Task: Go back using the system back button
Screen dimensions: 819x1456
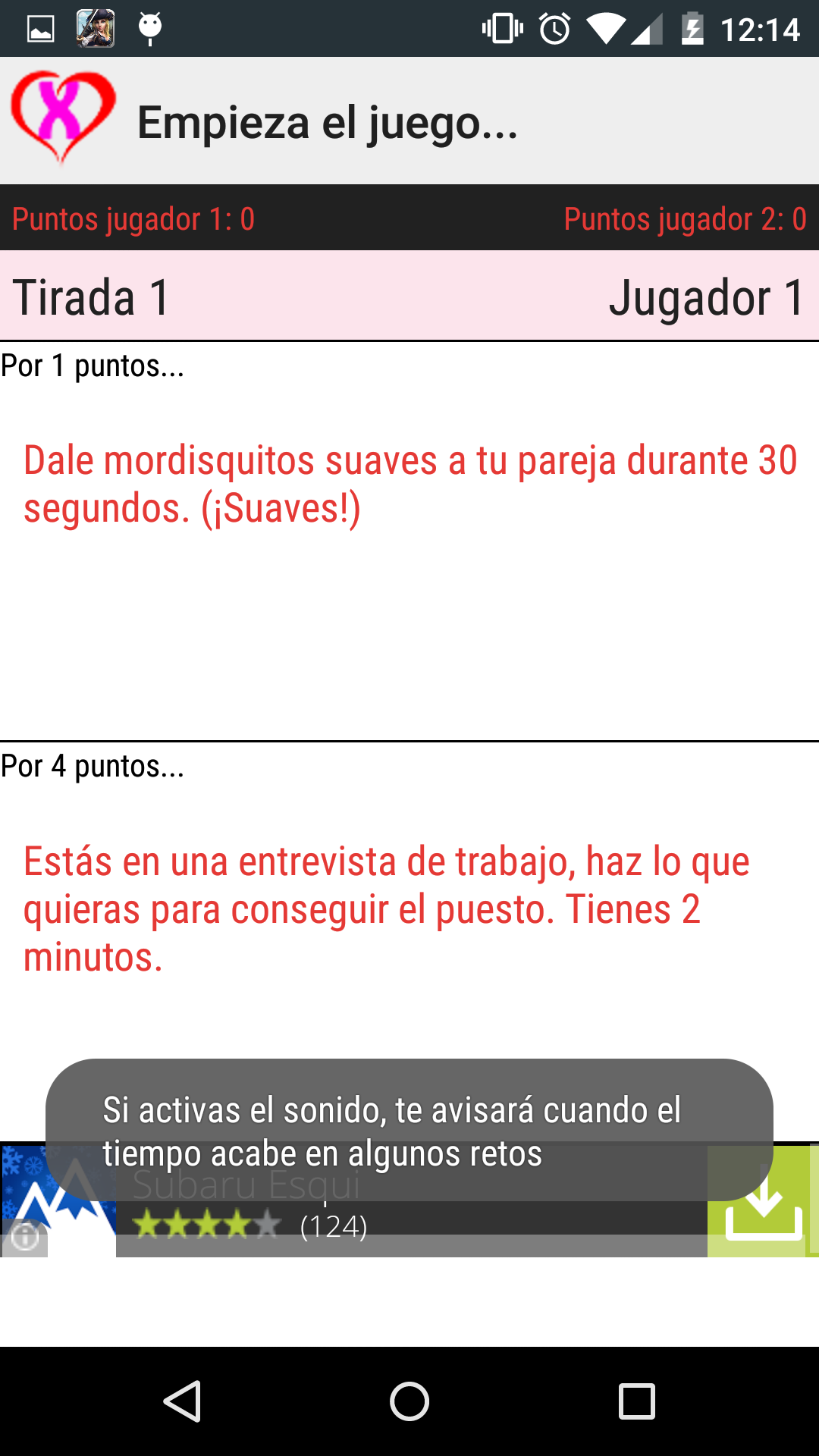Action: pos(182,1401)
